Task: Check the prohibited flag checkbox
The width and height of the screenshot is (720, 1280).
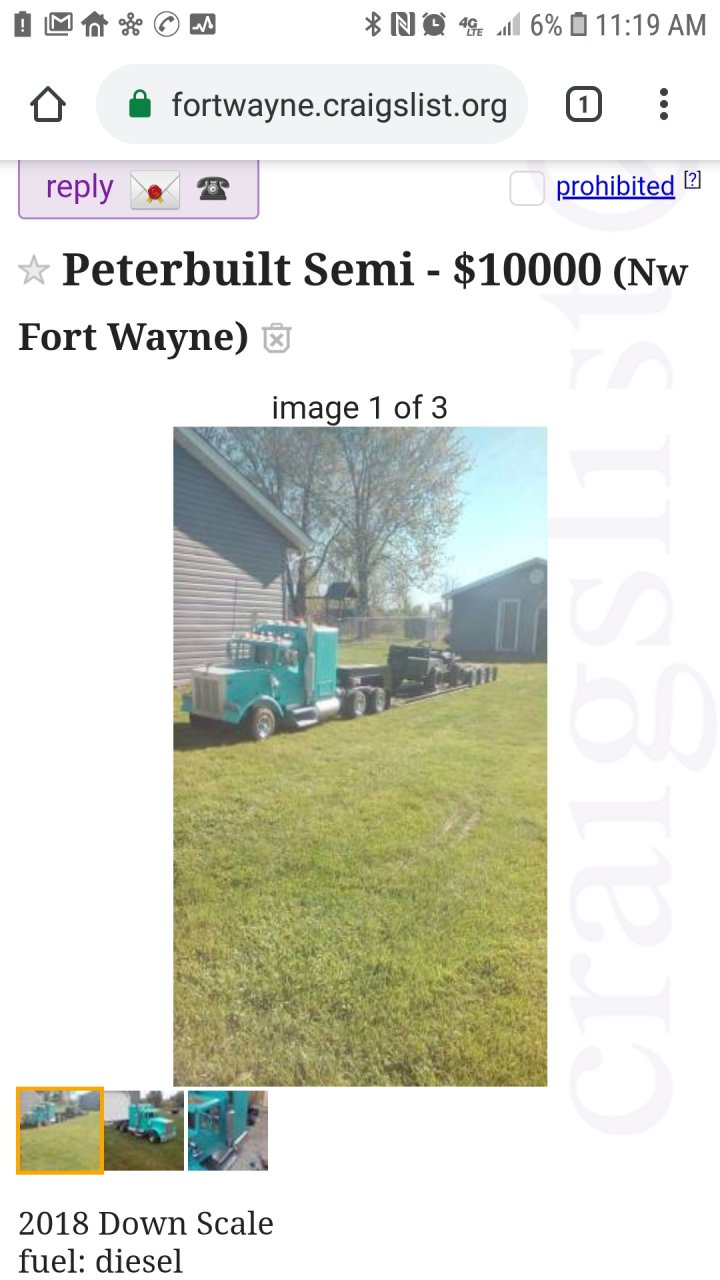Action: click(527, 188)
